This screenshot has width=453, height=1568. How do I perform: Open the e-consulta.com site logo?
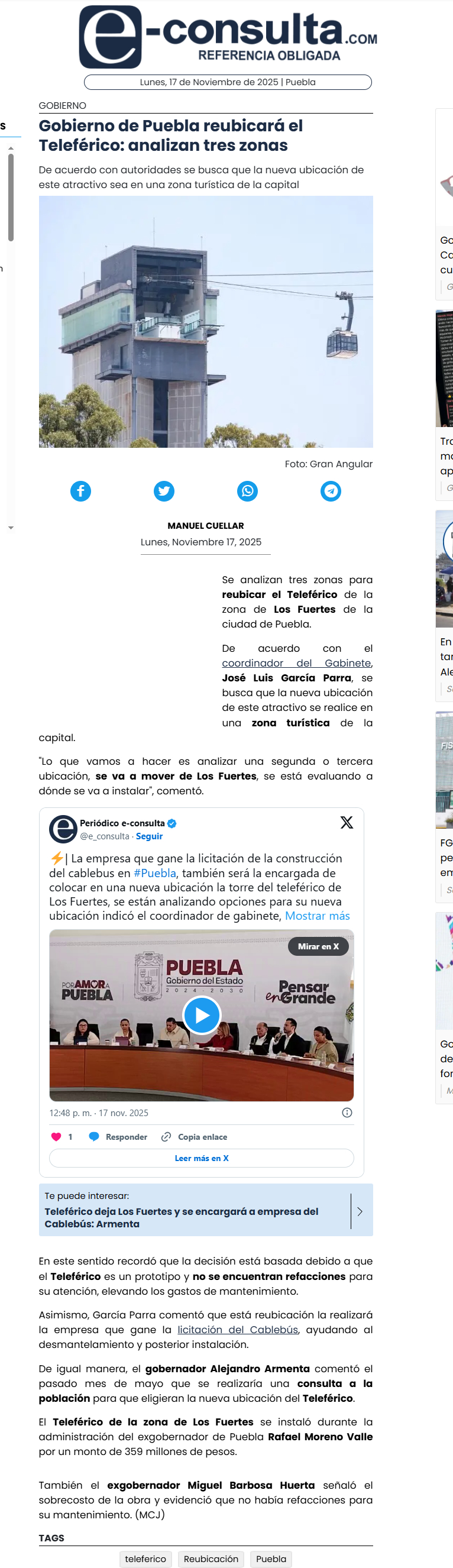pyautogui.click(x=228, y=37)
